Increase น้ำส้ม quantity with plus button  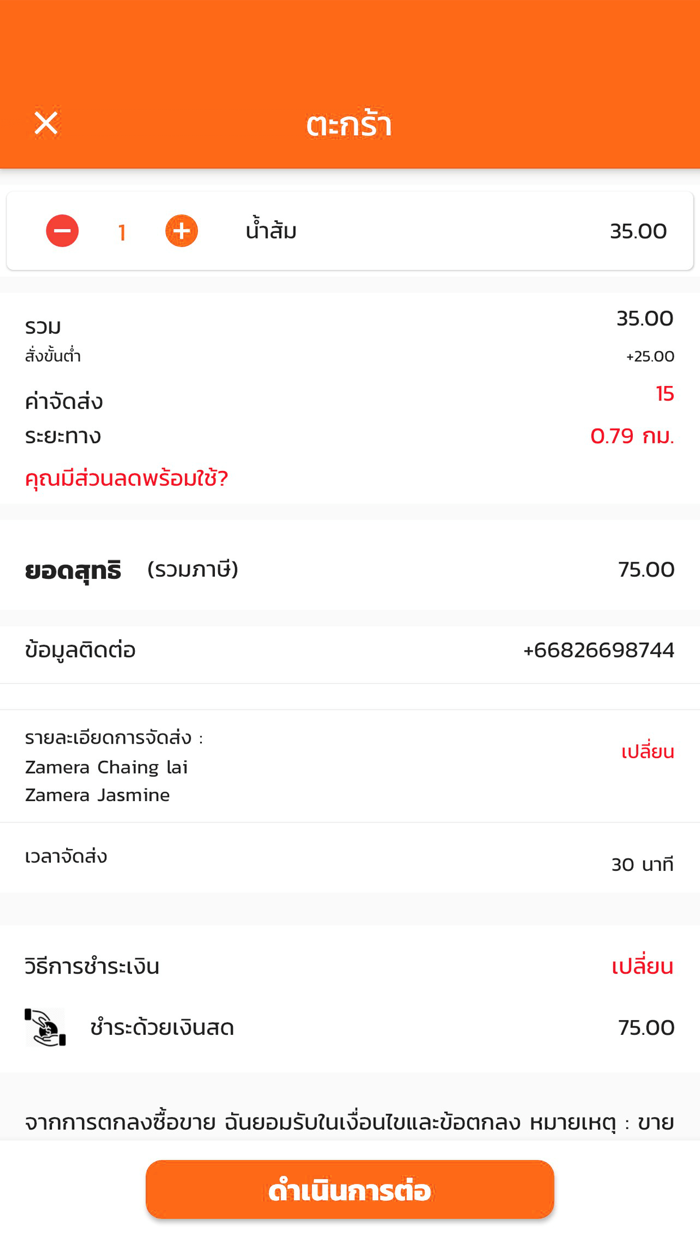181,231
